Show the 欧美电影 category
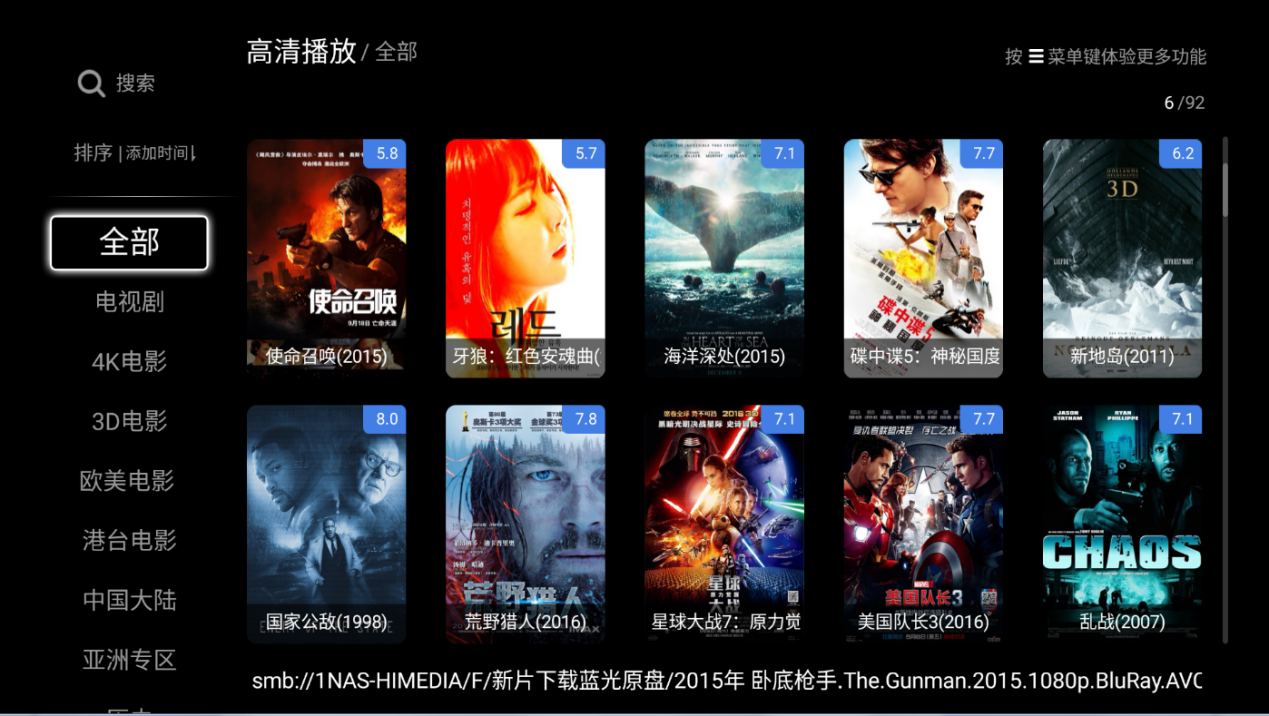 127,481
